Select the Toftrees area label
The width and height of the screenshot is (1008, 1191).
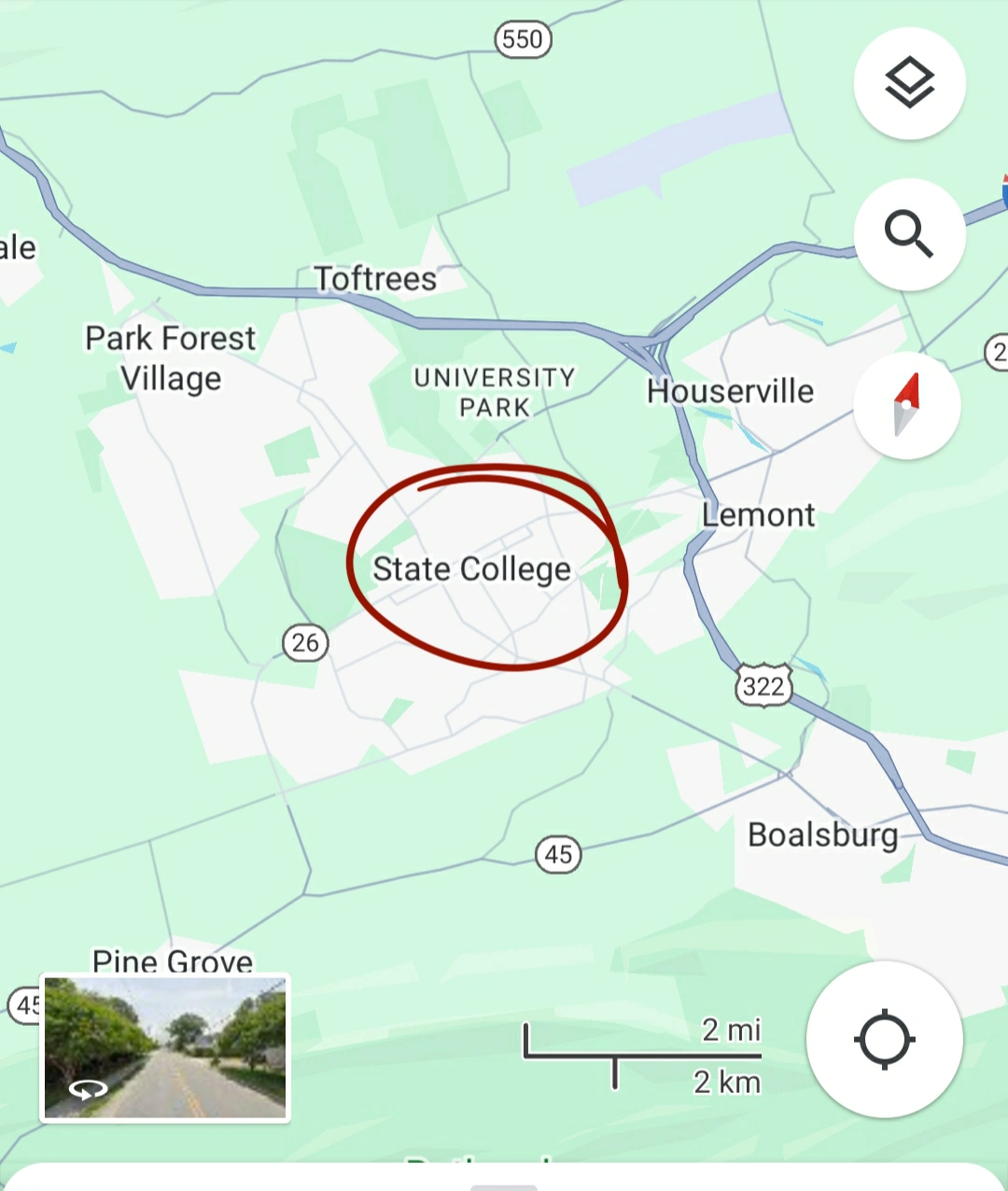pyautogui.click(x=374, y=279)
